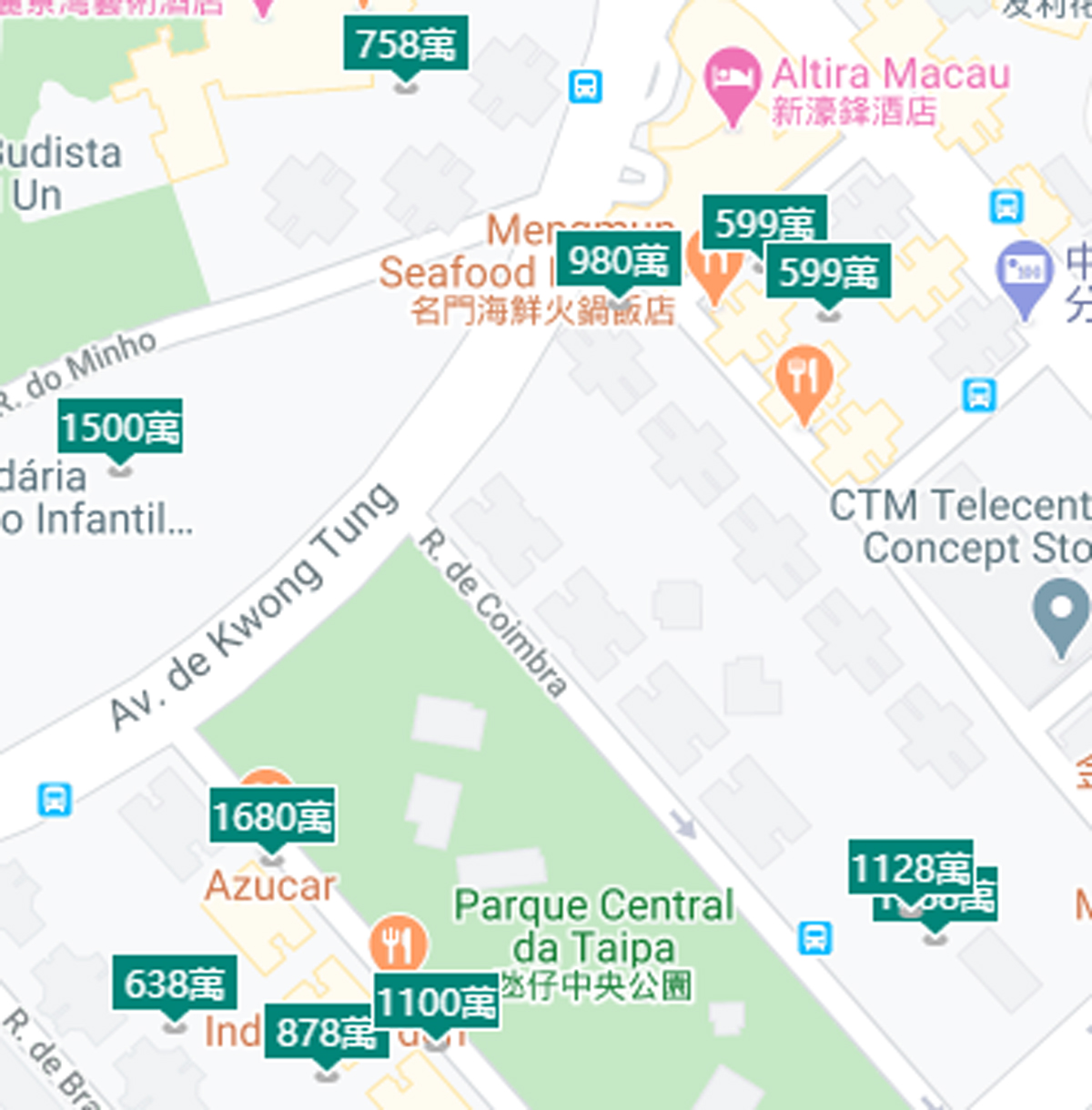This screenshot has height=1110, width=1092.
Task: Open the 1128萬 price marker
Action: click(911, 867)
